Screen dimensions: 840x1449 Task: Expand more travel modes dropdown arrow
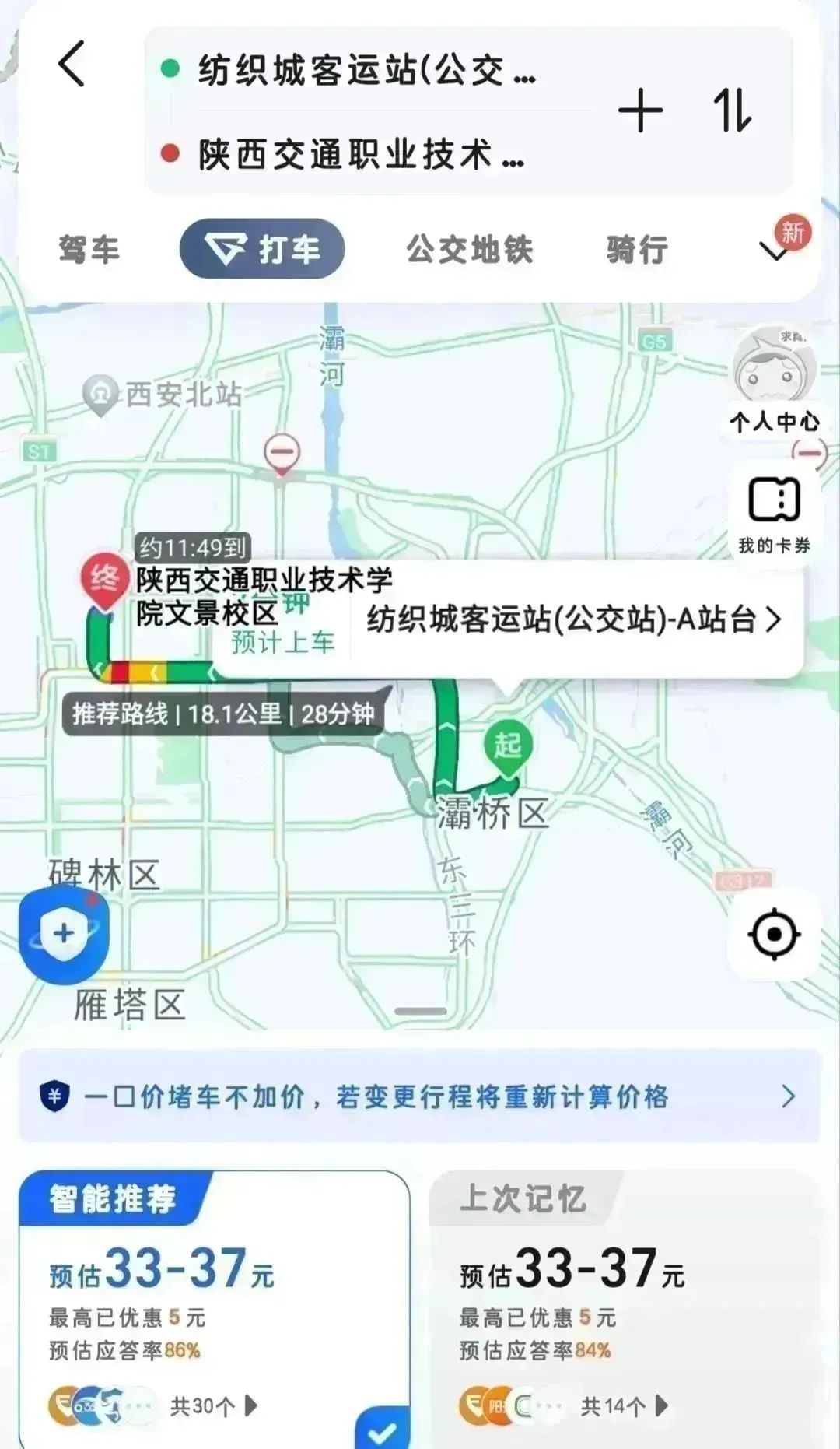[x=775, y=251]
